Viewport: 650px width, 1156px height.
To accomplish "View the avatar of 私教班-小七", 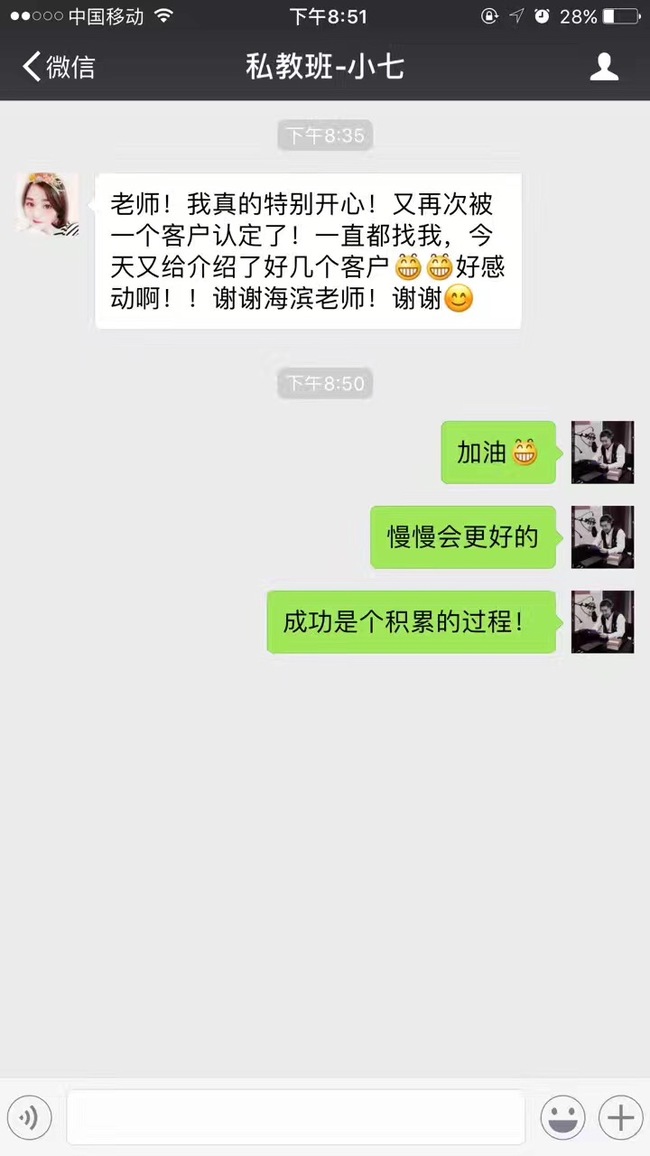I will tap(48, 204).
